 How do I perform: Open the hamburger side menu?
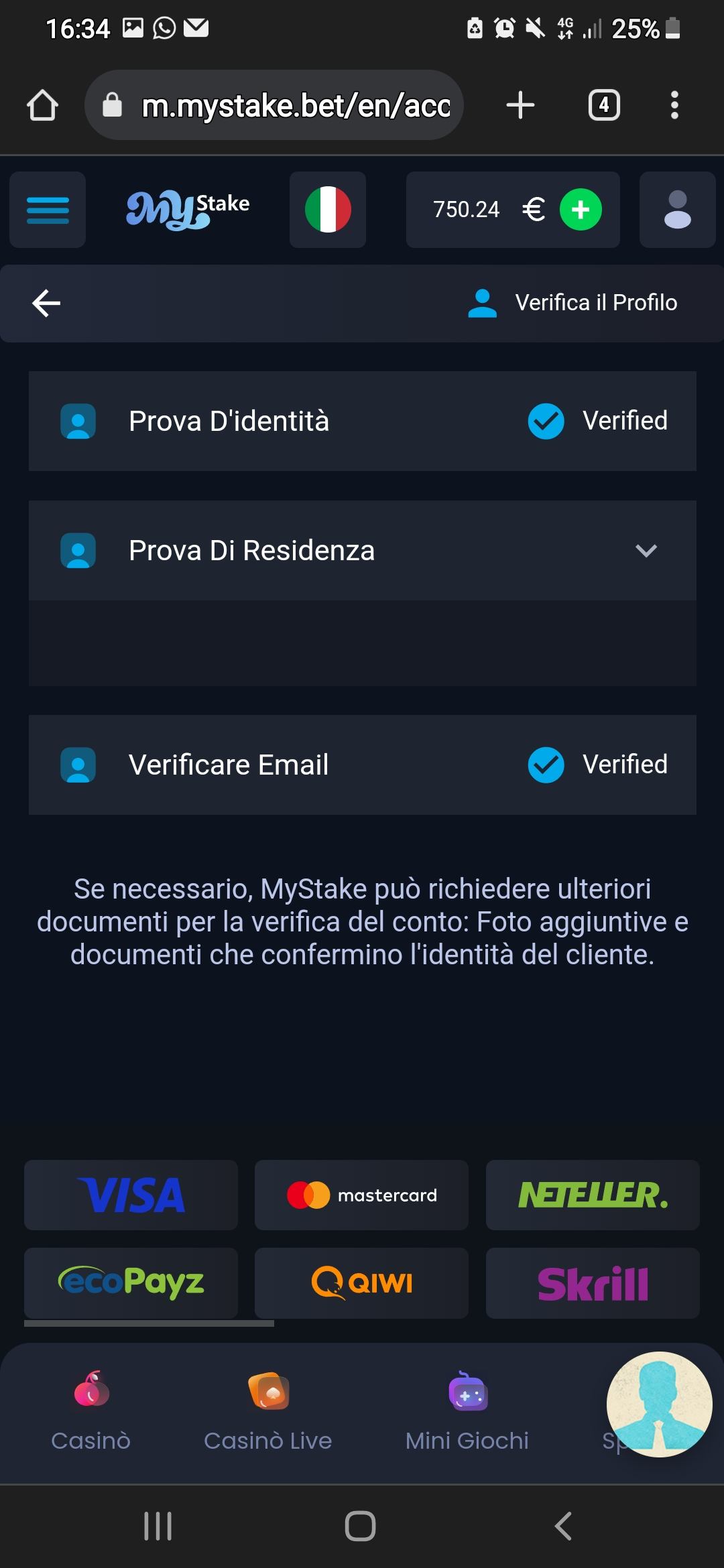[x=48, y=210]
